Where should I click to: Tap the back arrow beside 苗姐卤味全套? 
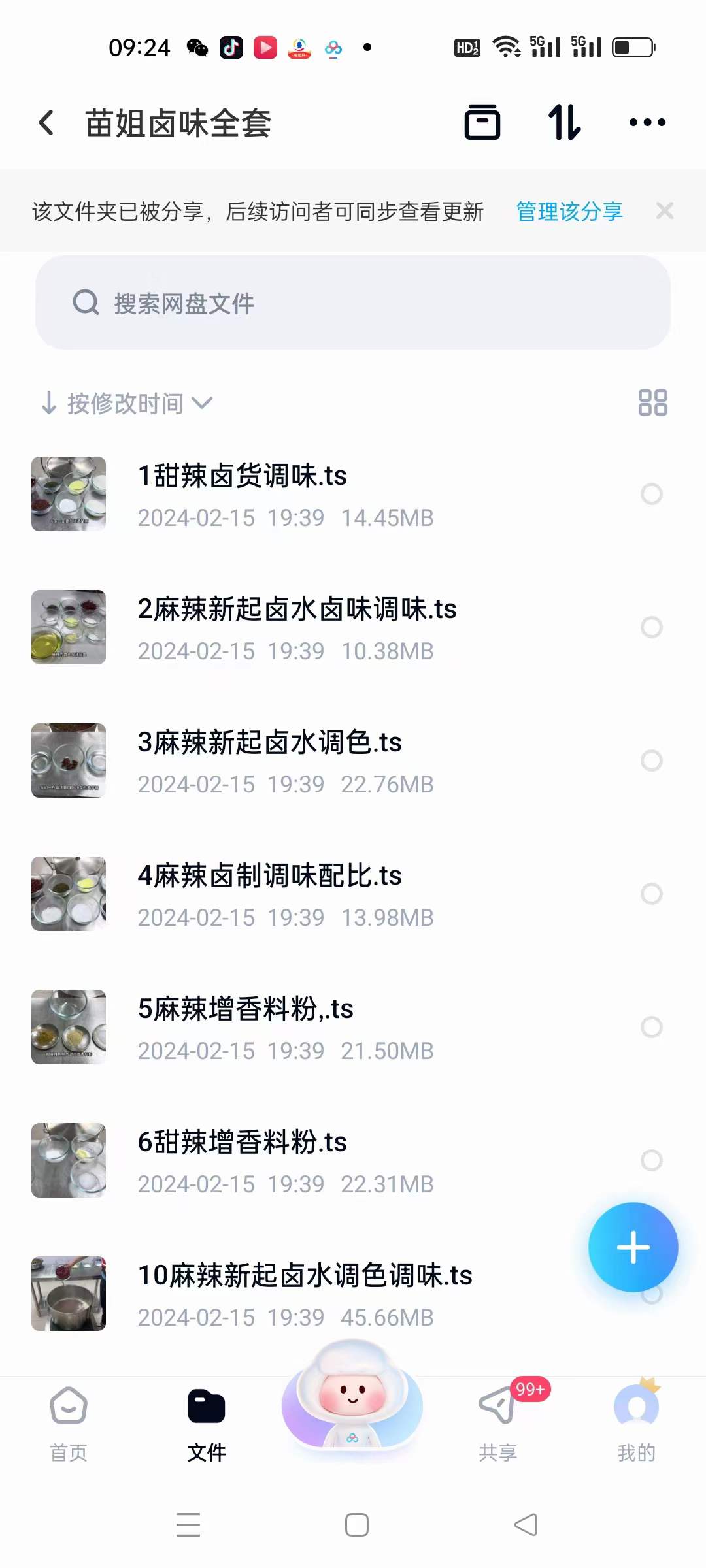click(x=46, y=122)
